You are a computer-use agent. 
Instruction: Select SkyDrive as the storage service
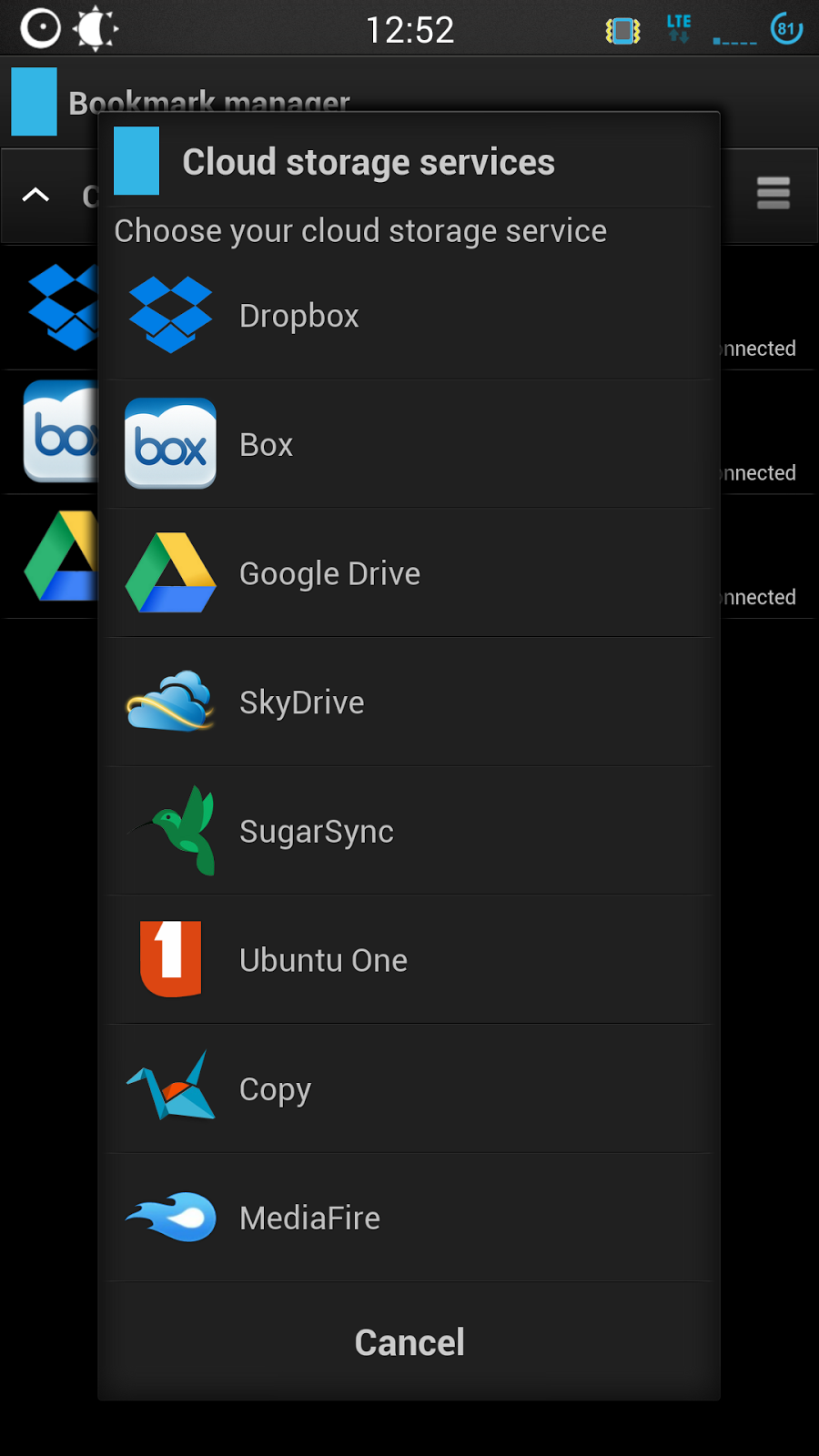(x=409, y=703)
